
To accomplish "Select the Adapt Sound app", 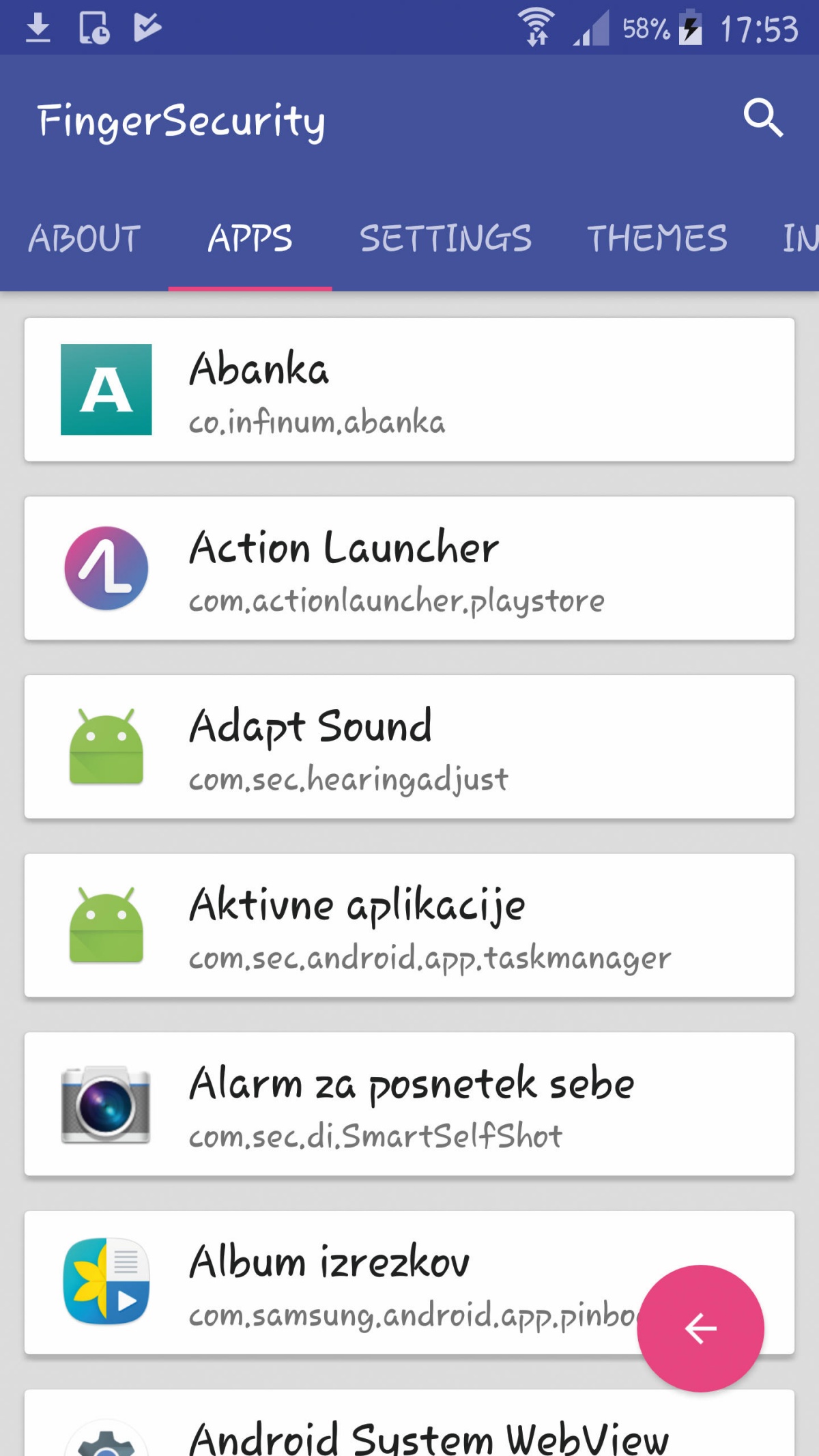I will [x=409, y=747].
